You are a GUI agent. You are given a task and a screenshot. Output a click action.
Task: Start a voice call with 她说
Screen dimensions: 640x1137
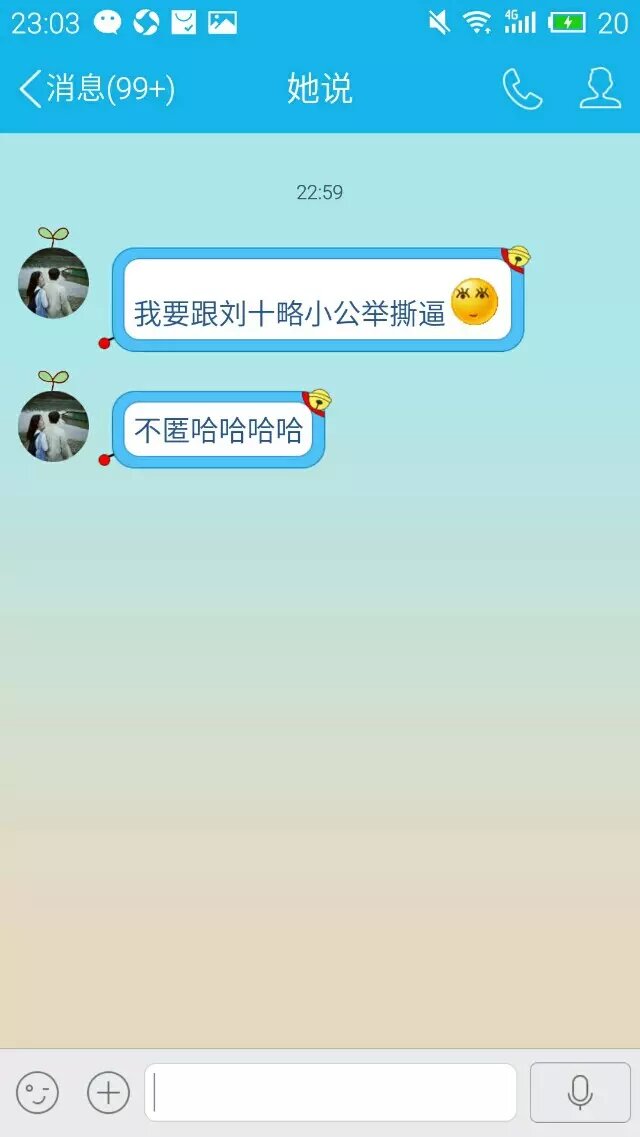[522, 90]
